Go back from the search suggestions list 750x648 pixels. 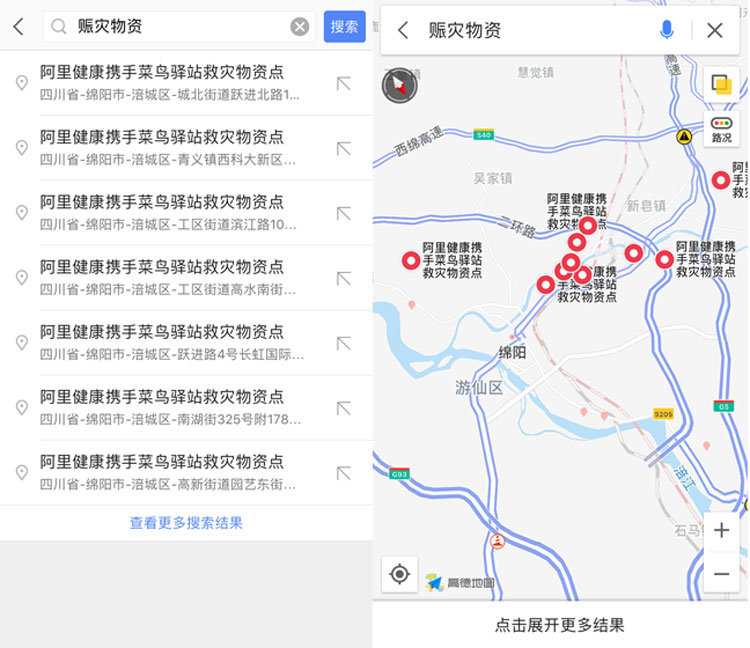click(18, 27)
